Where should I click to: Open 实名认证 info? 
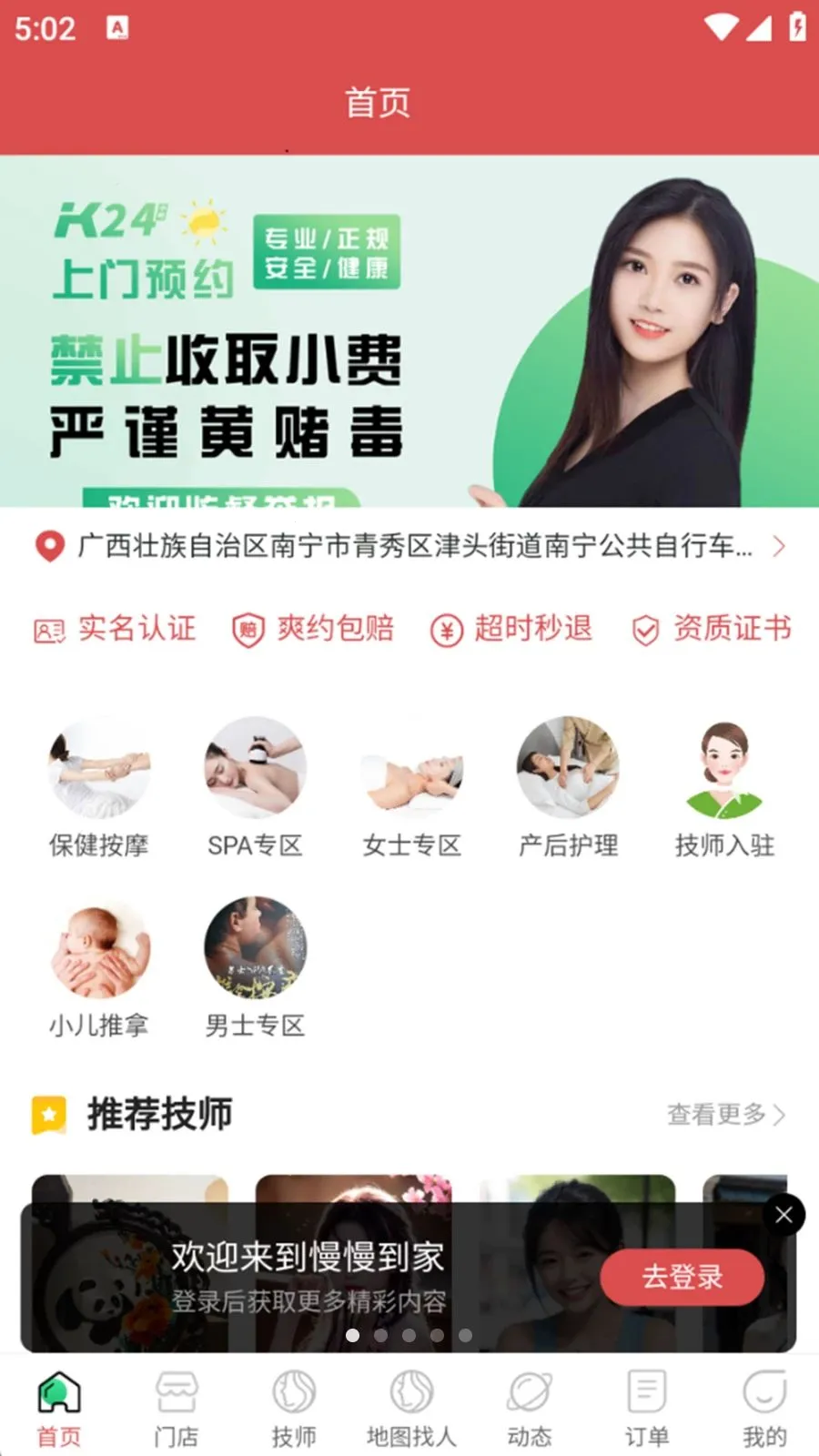point(116,629)
